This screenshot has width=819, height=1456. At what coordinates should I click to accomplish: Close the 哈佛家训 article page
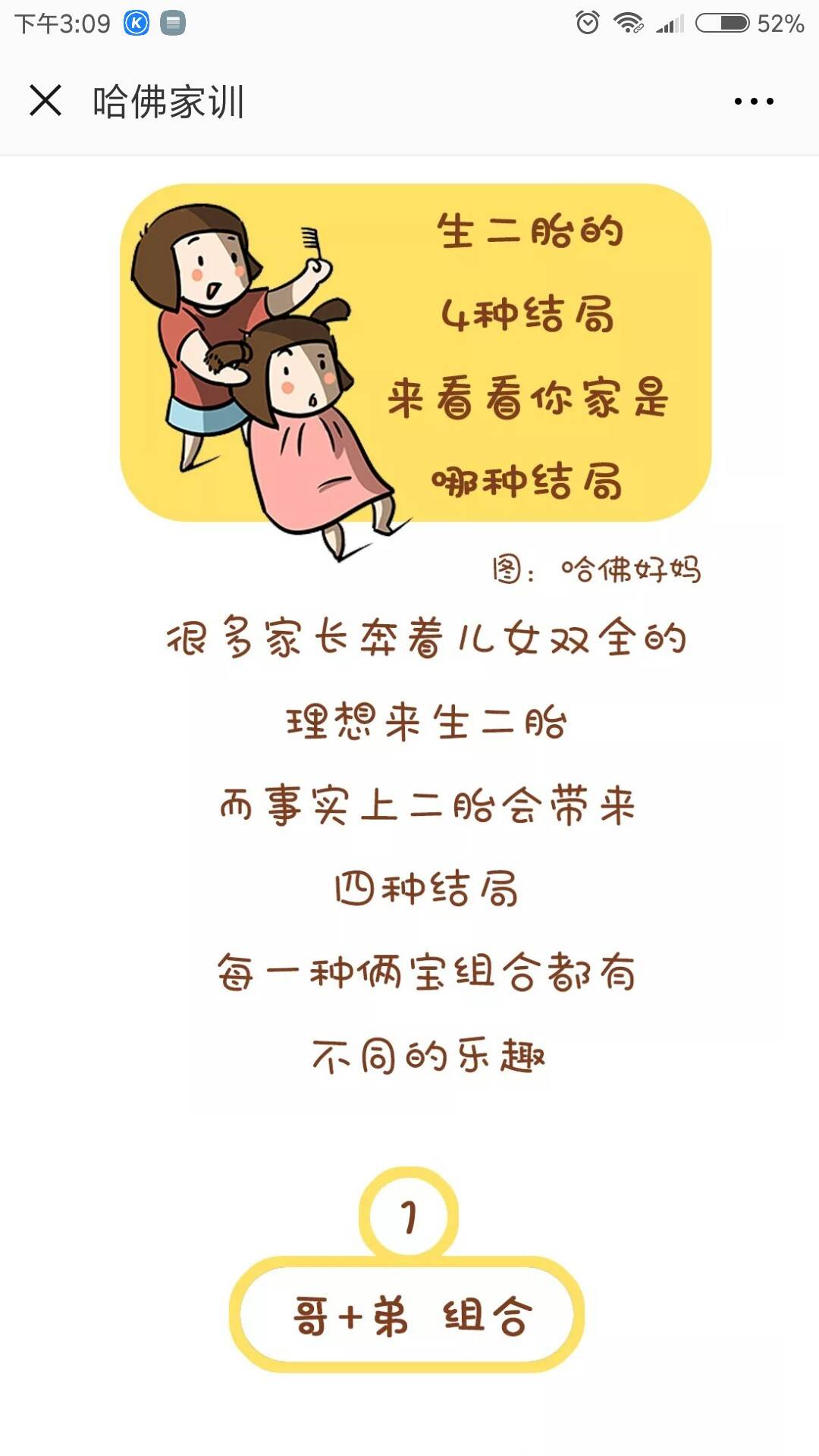tap(45, 100)
